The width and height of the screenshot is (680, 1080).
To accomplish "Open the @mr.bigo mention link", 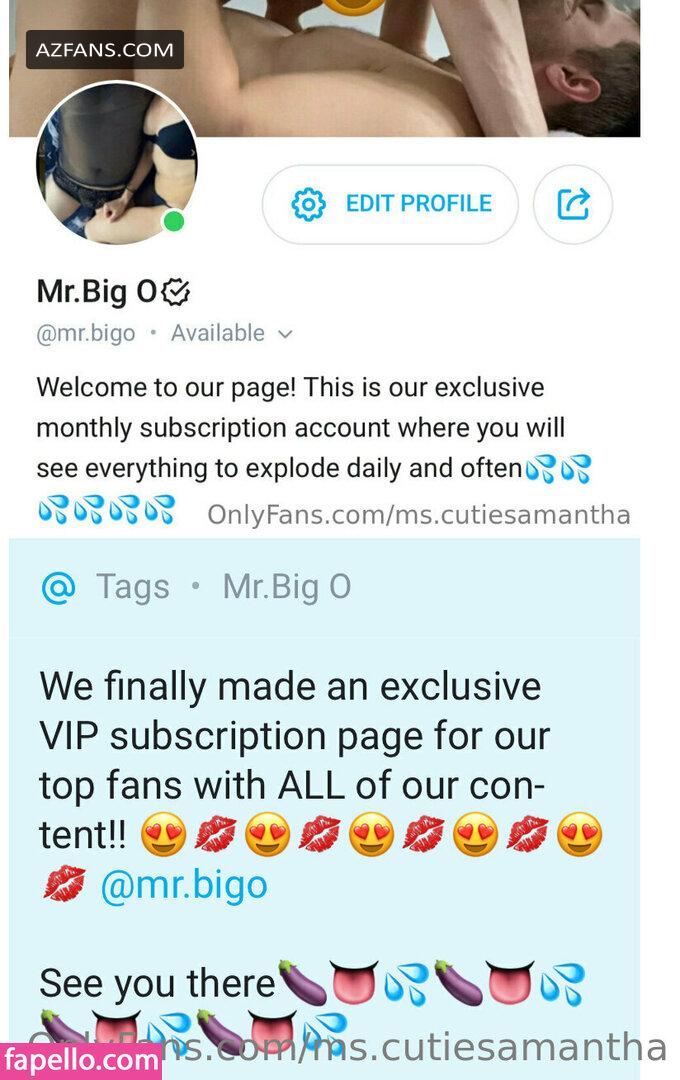I will pos(184,884).
